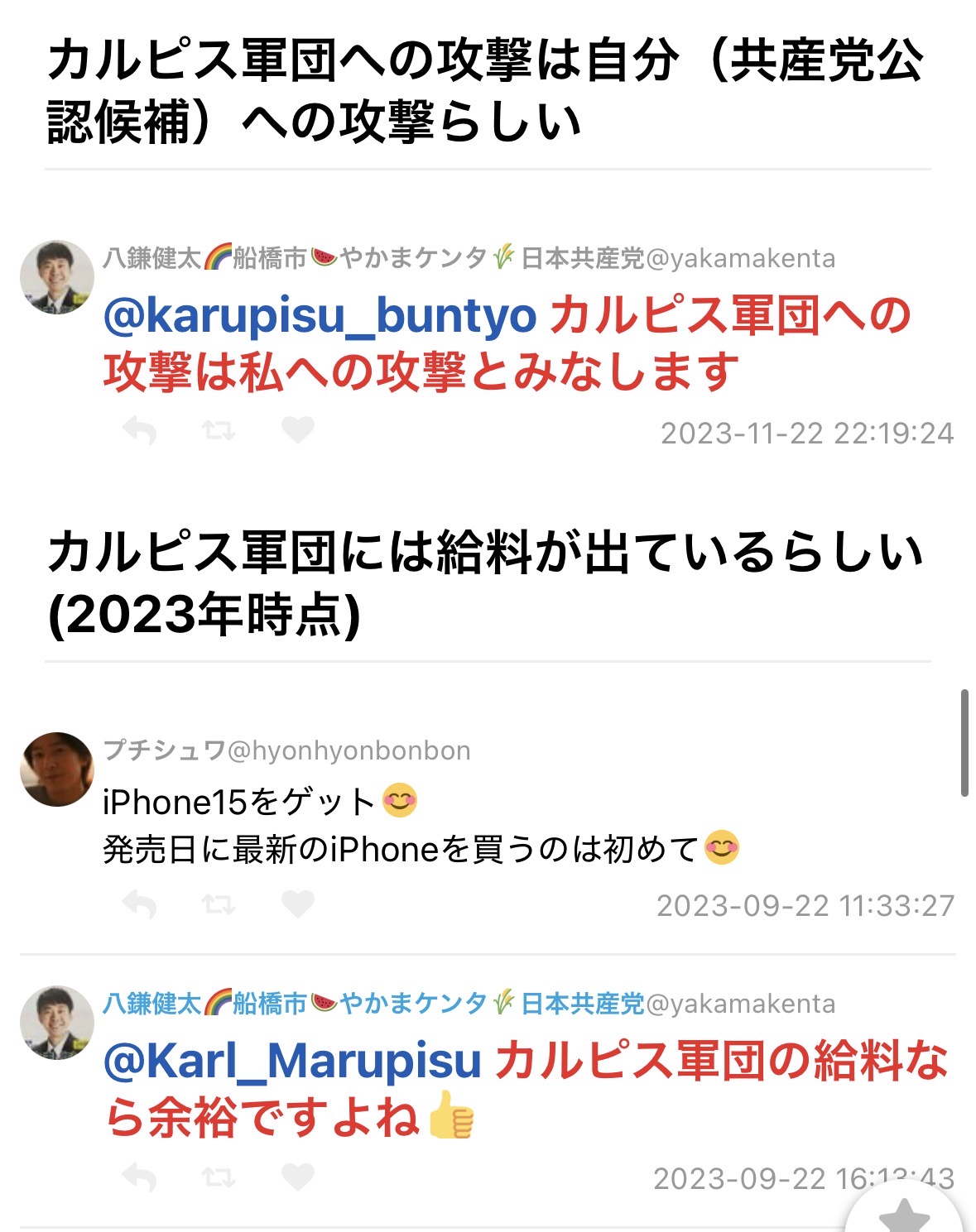The height and width of the screenshot is (1232, 976).
Task: Reply to the iPhone15 tweet by プチシュワ
Action: coord(139,905)
